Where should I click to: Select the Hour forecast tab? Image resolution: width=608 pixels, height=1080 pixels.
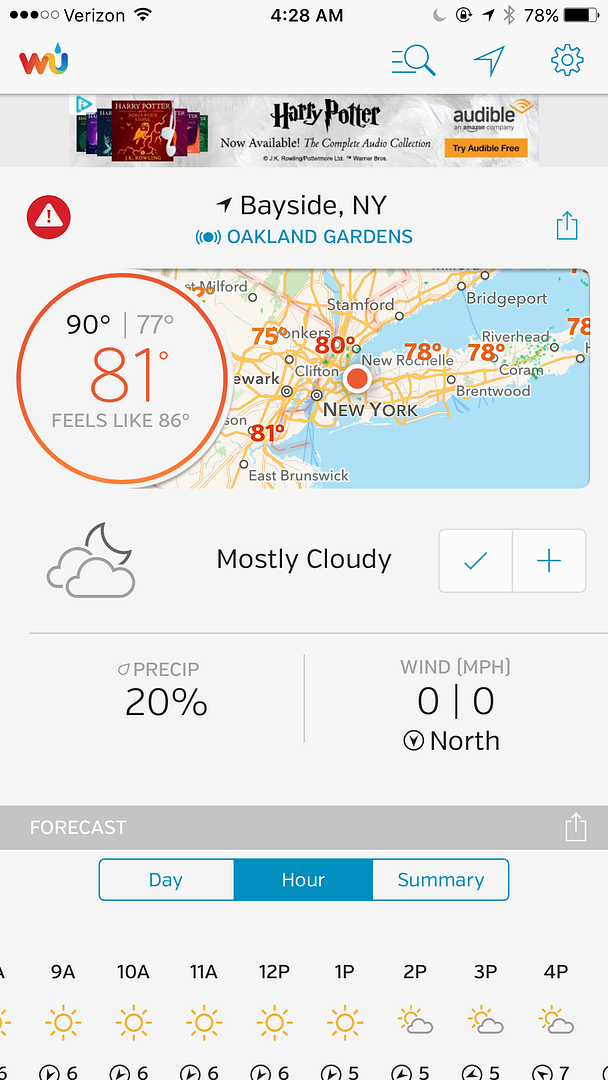303,880
